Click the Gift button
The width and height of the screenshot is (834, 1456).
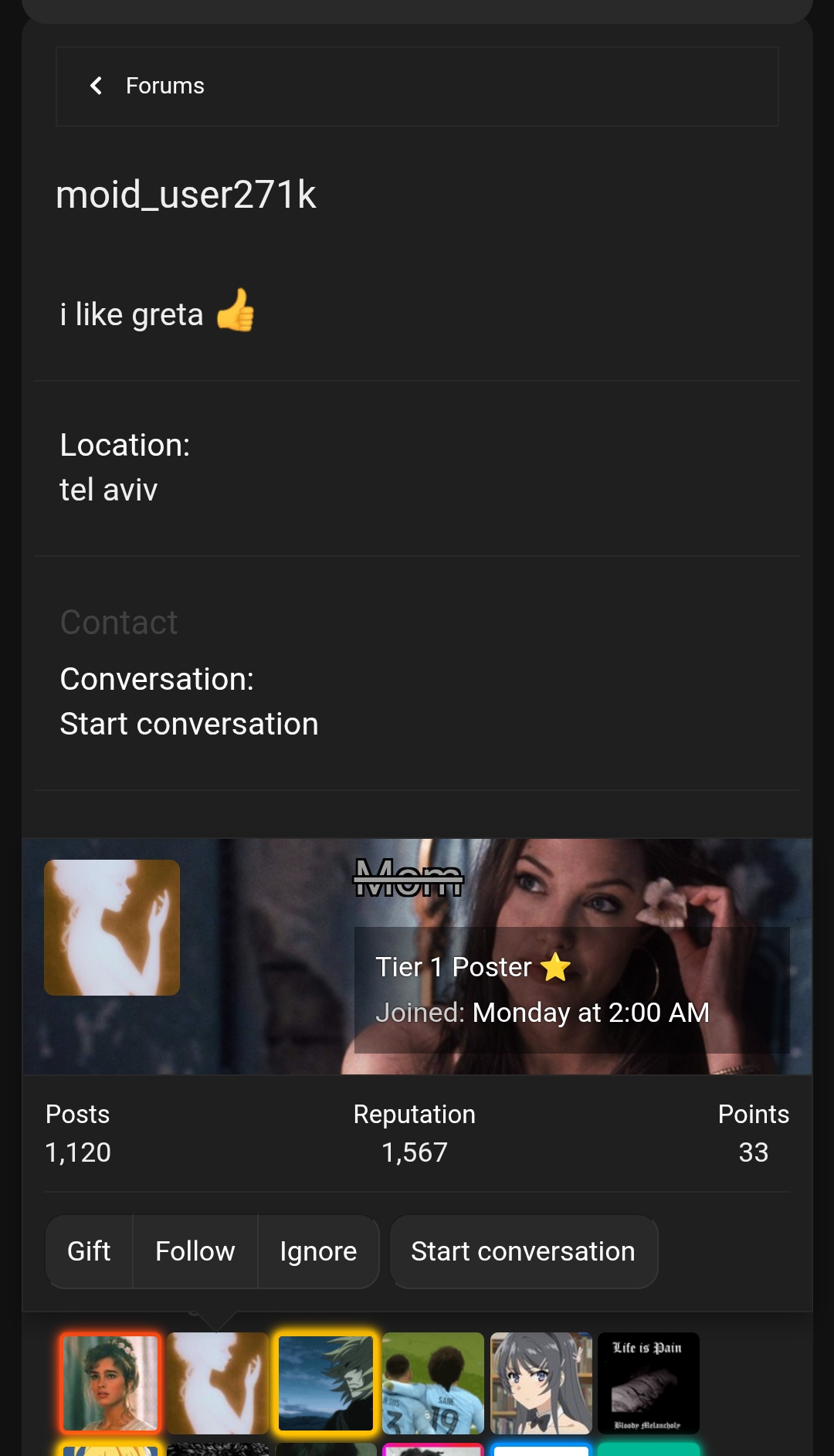(88, 1251)
